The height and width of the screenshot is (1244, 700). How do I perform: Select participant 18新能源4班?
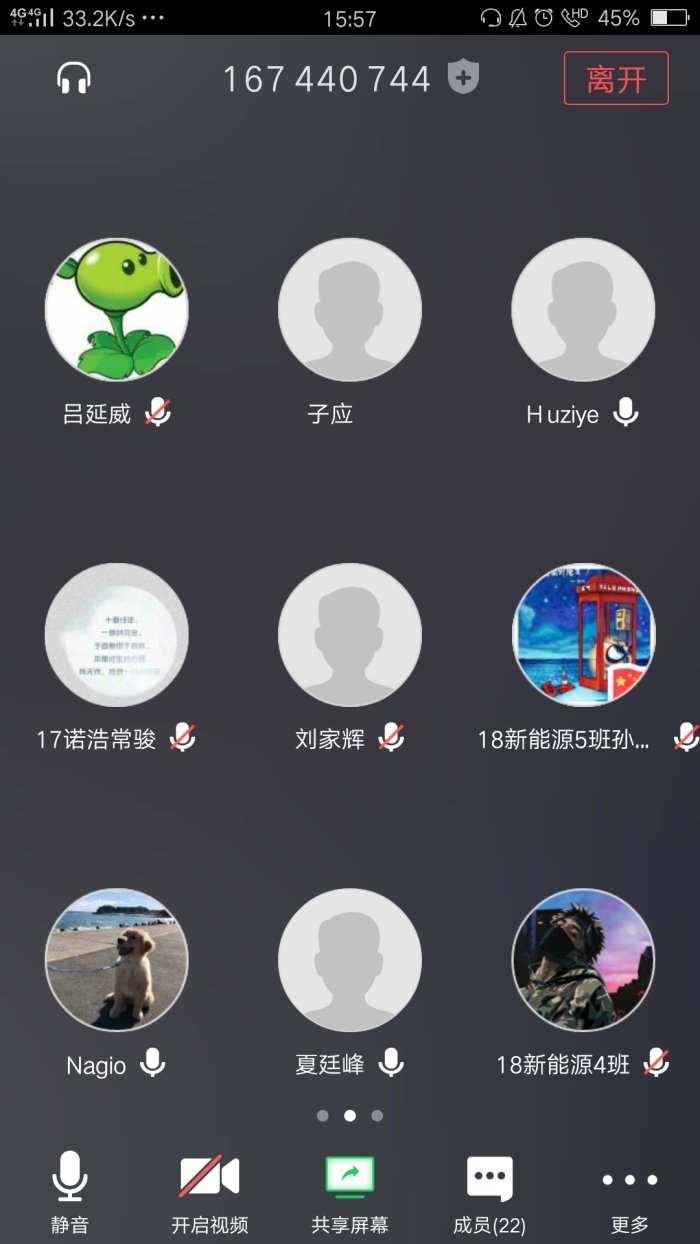[x=583, y=960]
